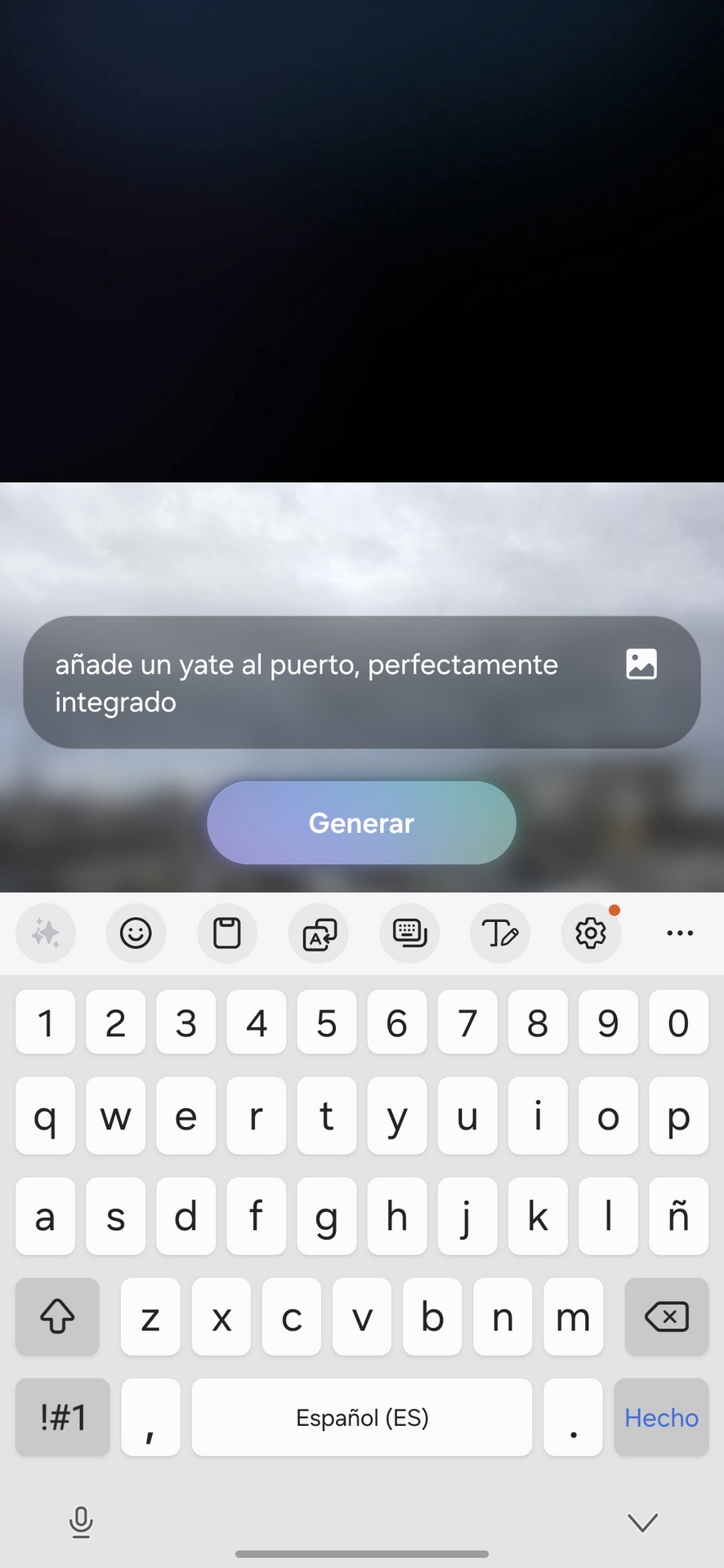Screen dimensions: 724x1568
Task: Open the AI sparkle writing tools
Action: pos(46,933)
